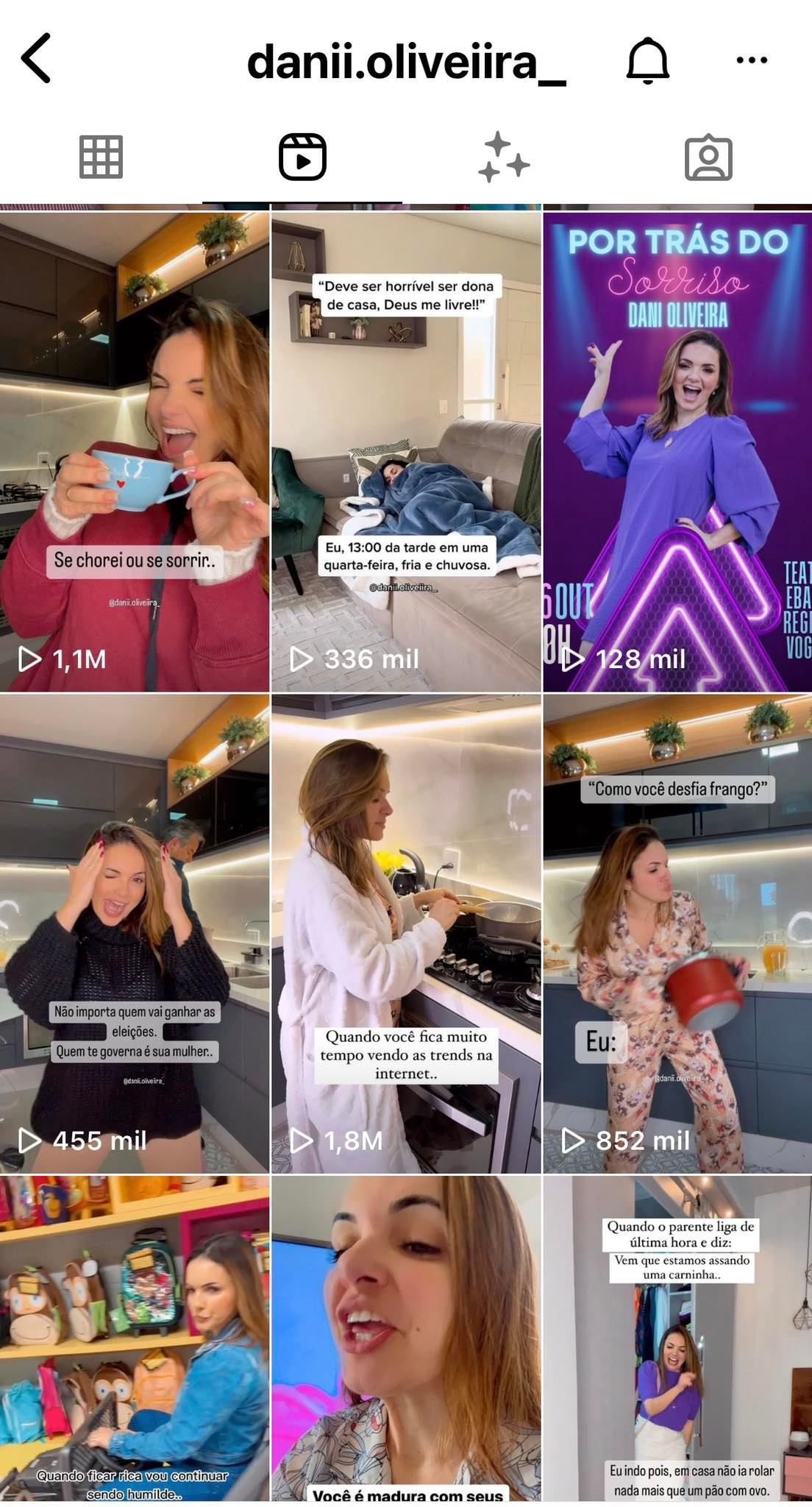Go back using the top-left arrow
The height and width of the screenshot is (1507, 812).
pos(37,58)
